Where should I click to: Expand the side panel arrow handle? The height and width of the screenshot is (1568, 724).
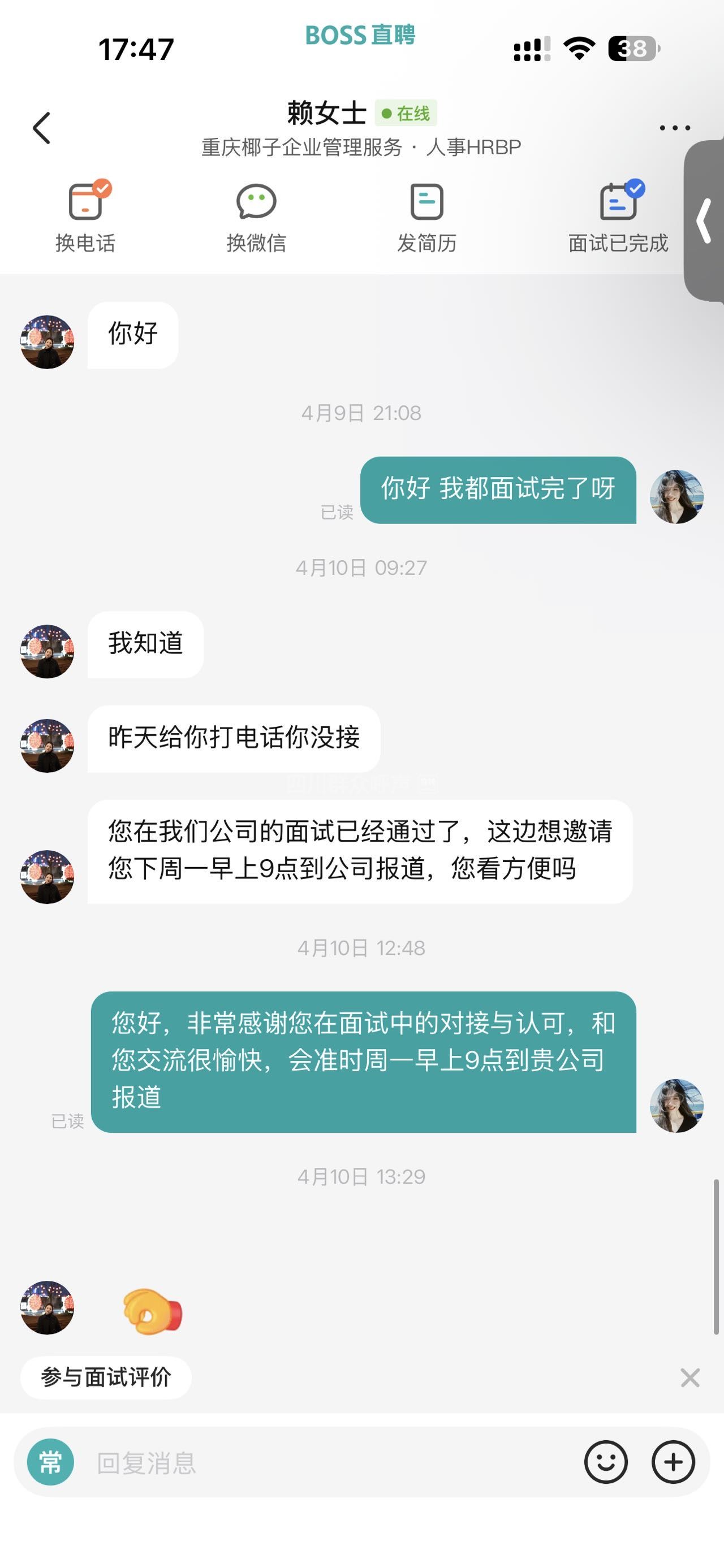(705, 220)
